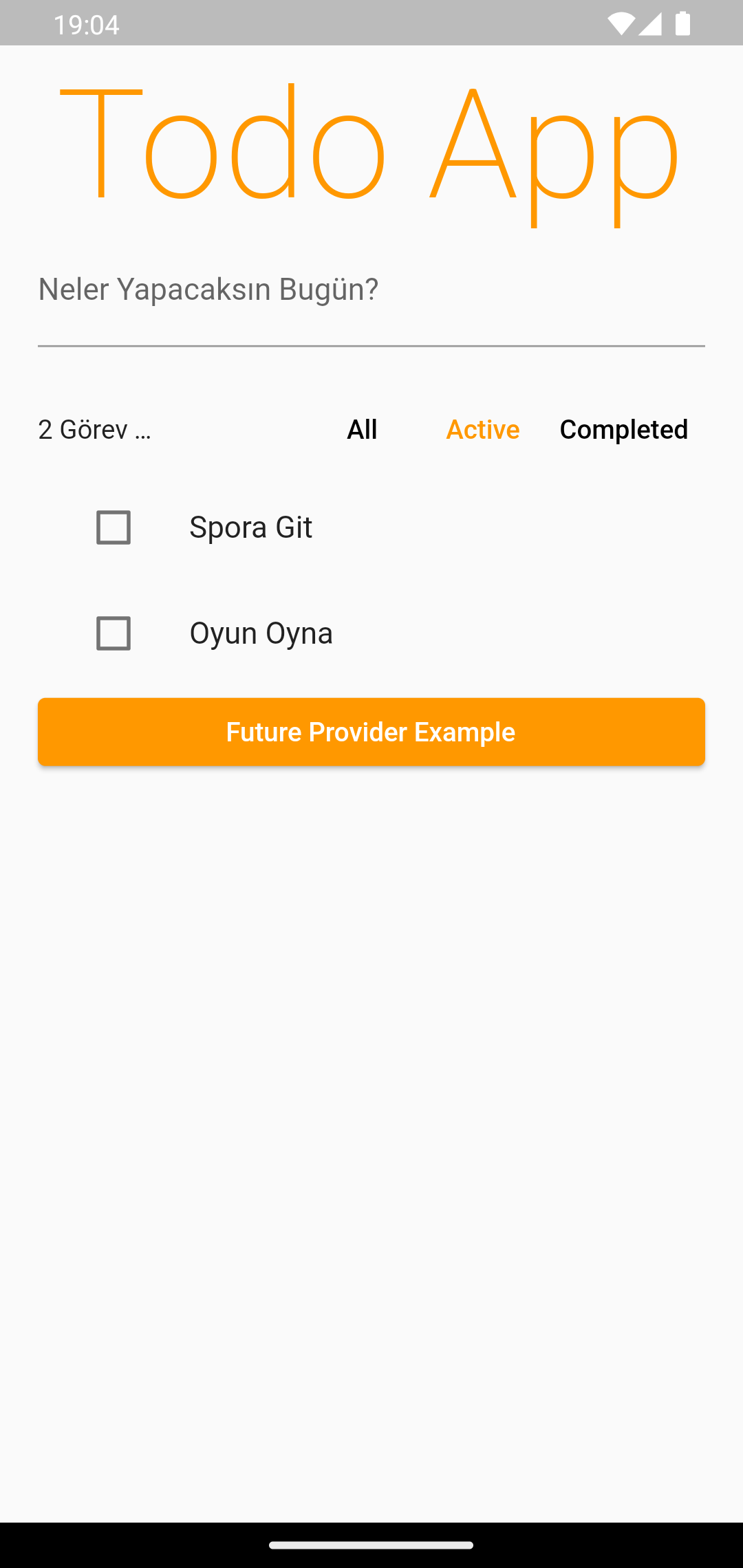Click the cellular signal icon
The image size is (743, 1568).
[x=652, y=23]
